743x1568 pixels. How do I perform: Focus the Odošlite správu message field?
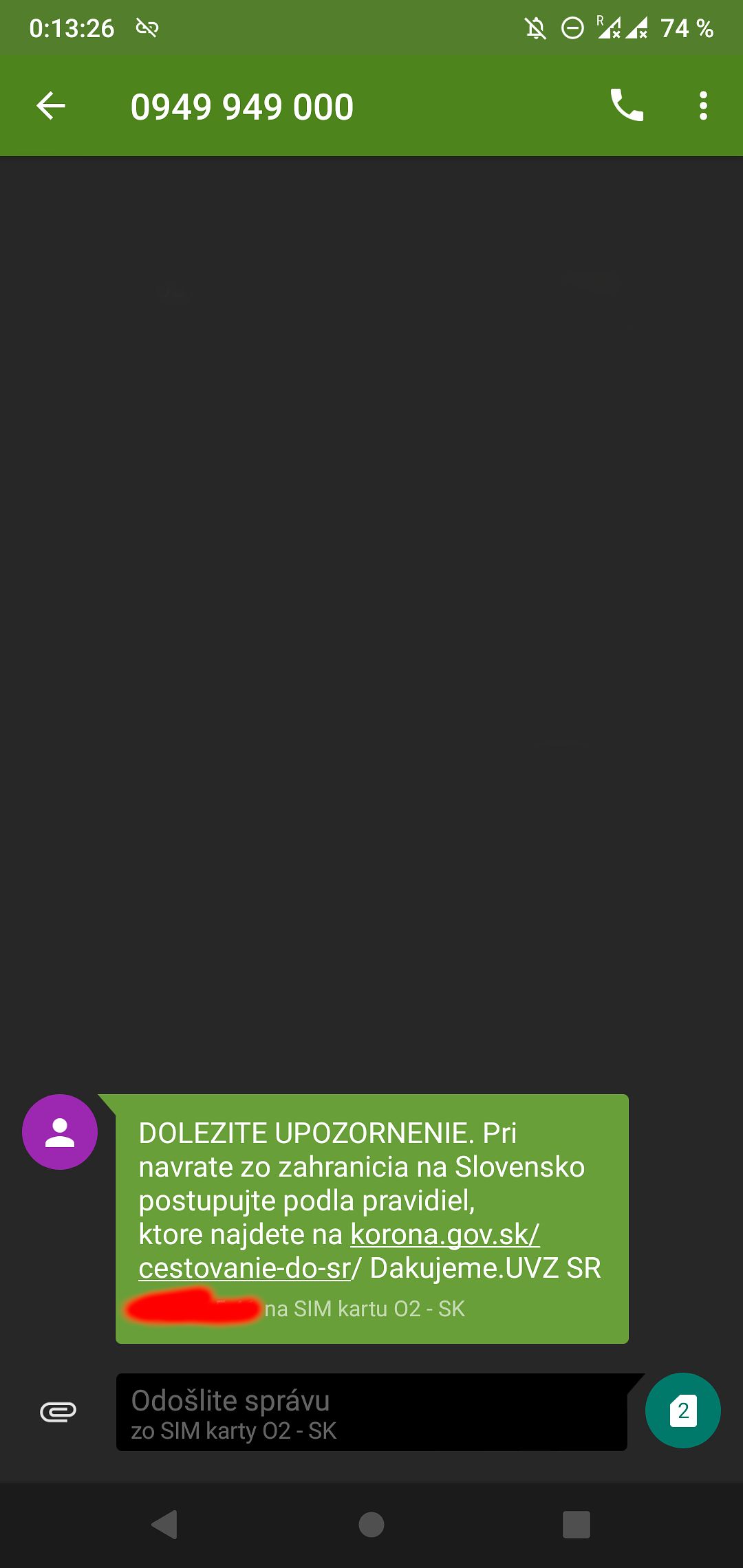tap(371, 1412)
